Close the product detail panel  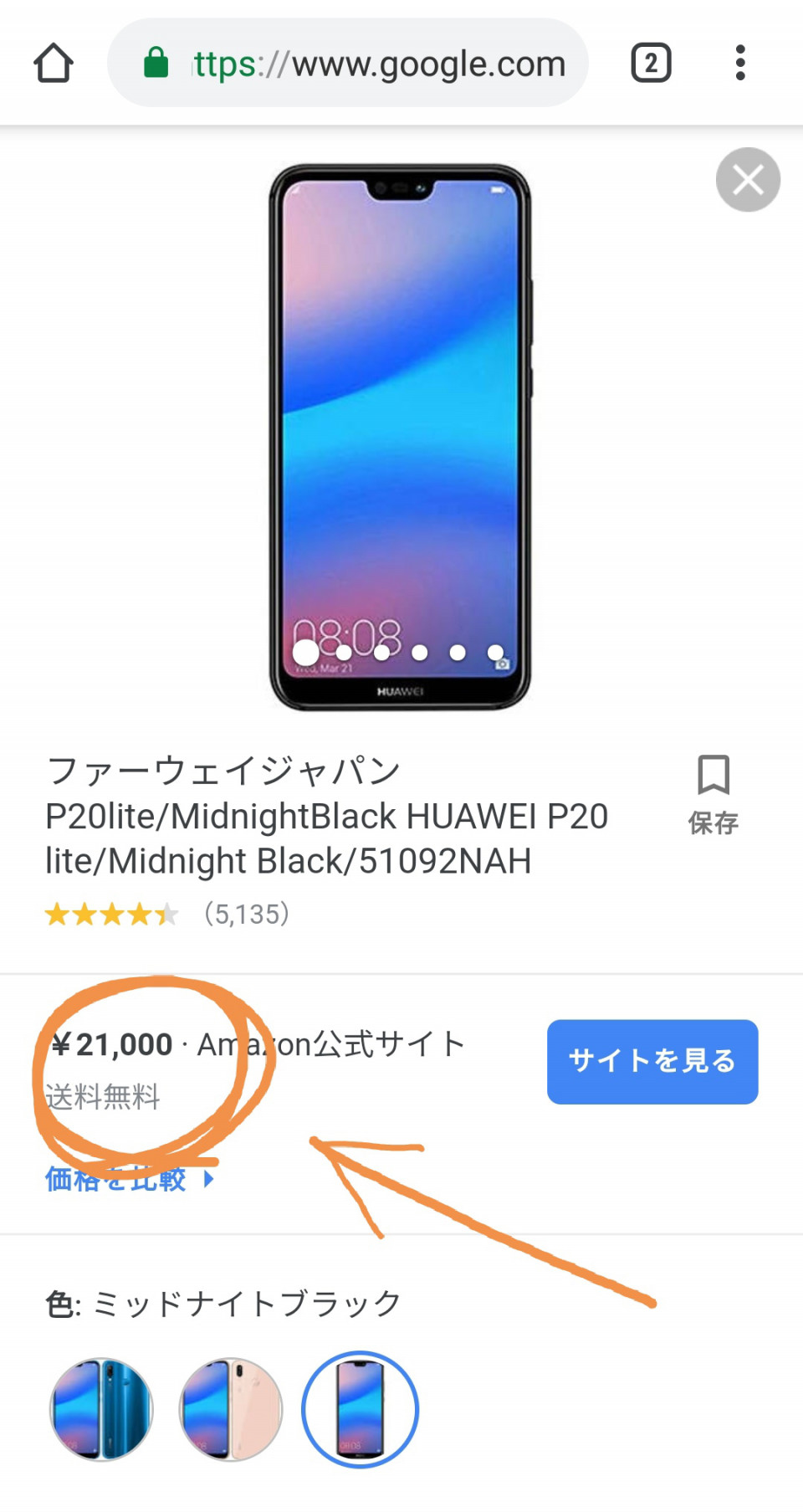(x=748, y=180)
